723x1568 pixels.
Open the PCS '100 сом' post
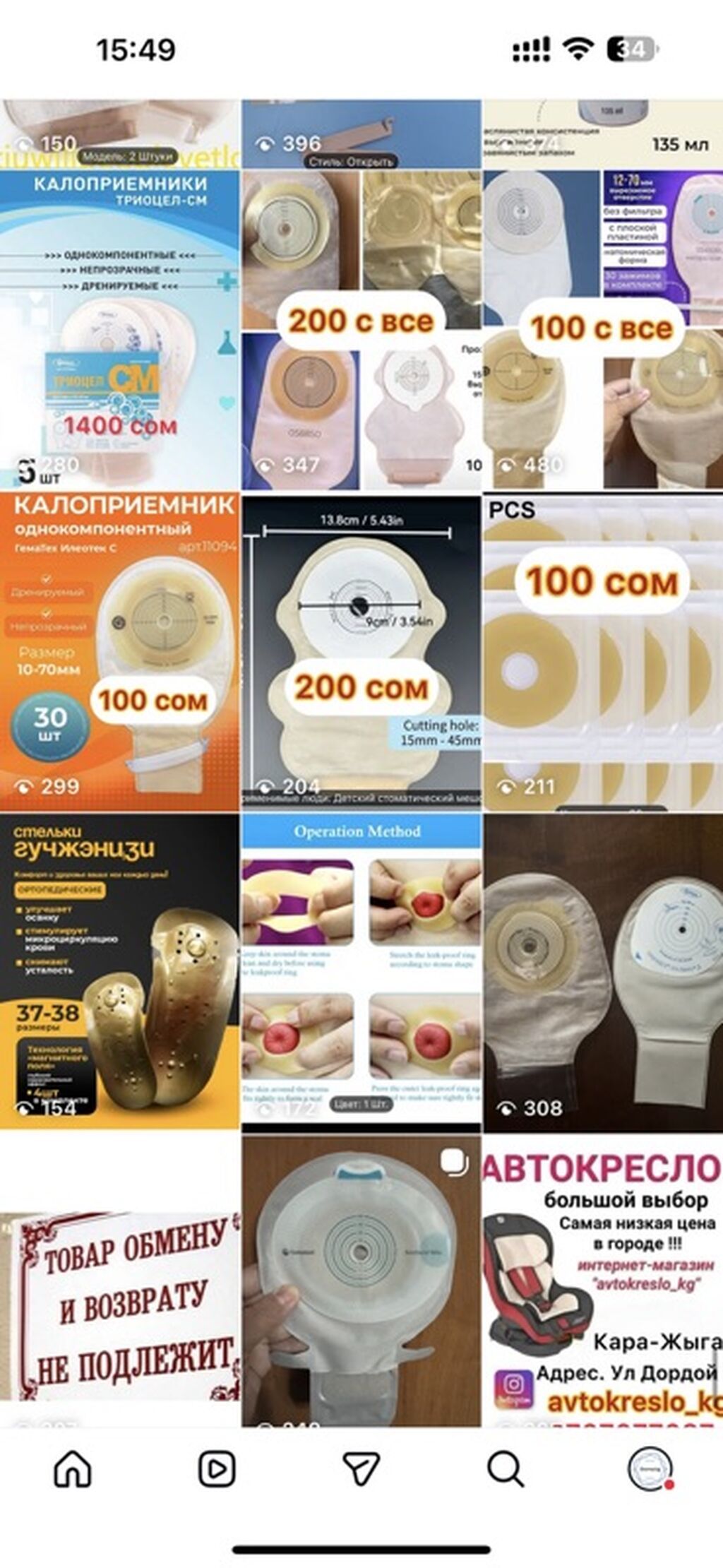pos(603,652)
